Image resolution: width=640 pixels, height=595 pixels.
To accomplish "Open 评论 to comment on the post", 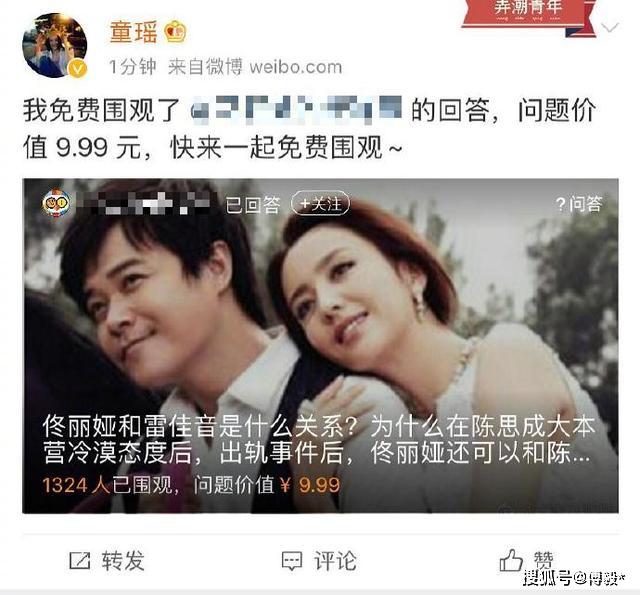I will click(319, 560).
